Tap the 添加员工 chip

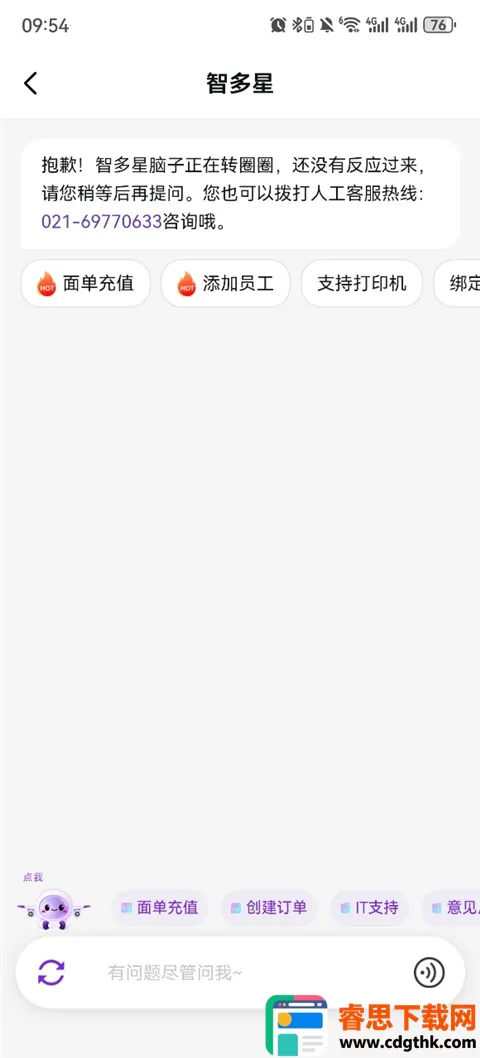click(225, 283)
